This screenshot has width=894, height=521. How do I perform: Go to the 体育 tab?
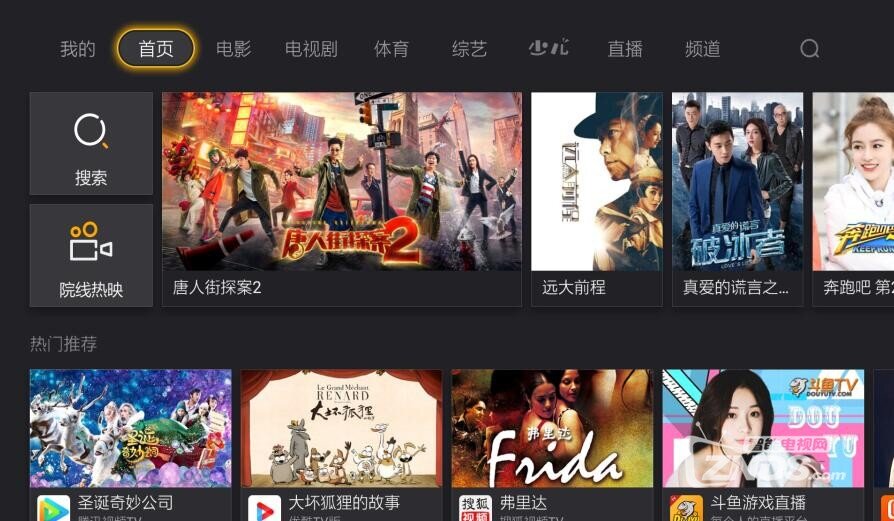(x=391, y=49)
